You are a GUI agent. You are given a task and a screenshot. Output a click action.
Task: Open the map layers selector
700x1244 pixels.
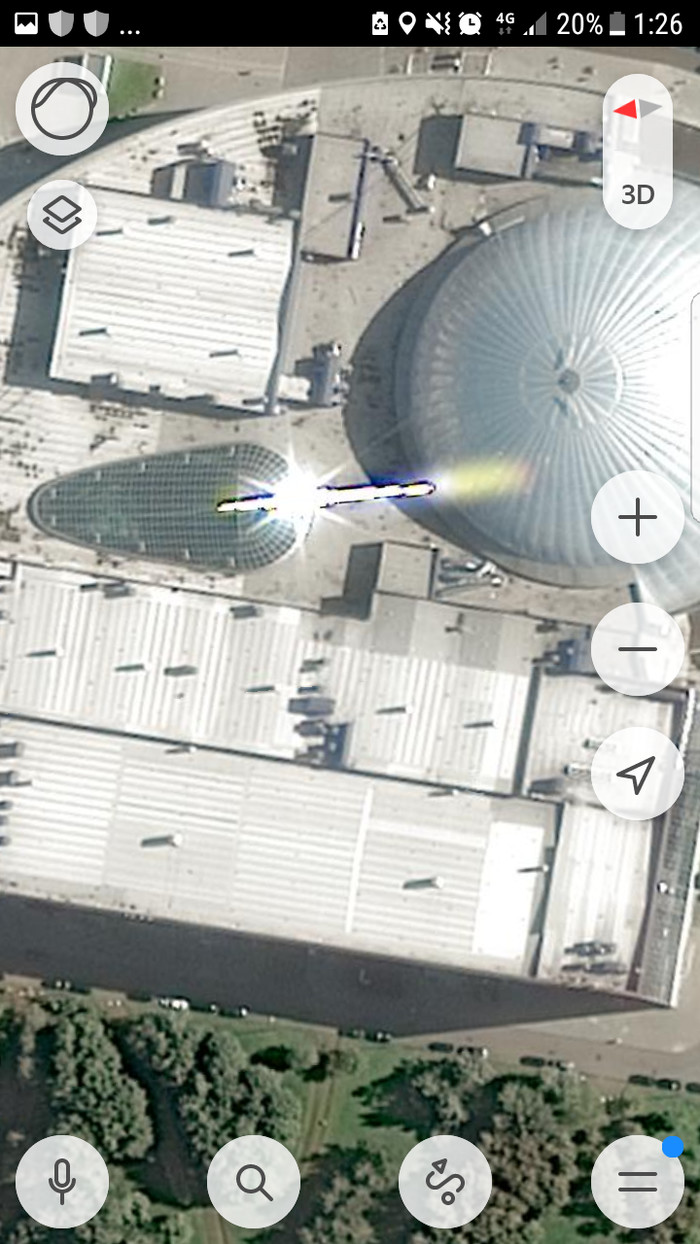coord(62,214)
